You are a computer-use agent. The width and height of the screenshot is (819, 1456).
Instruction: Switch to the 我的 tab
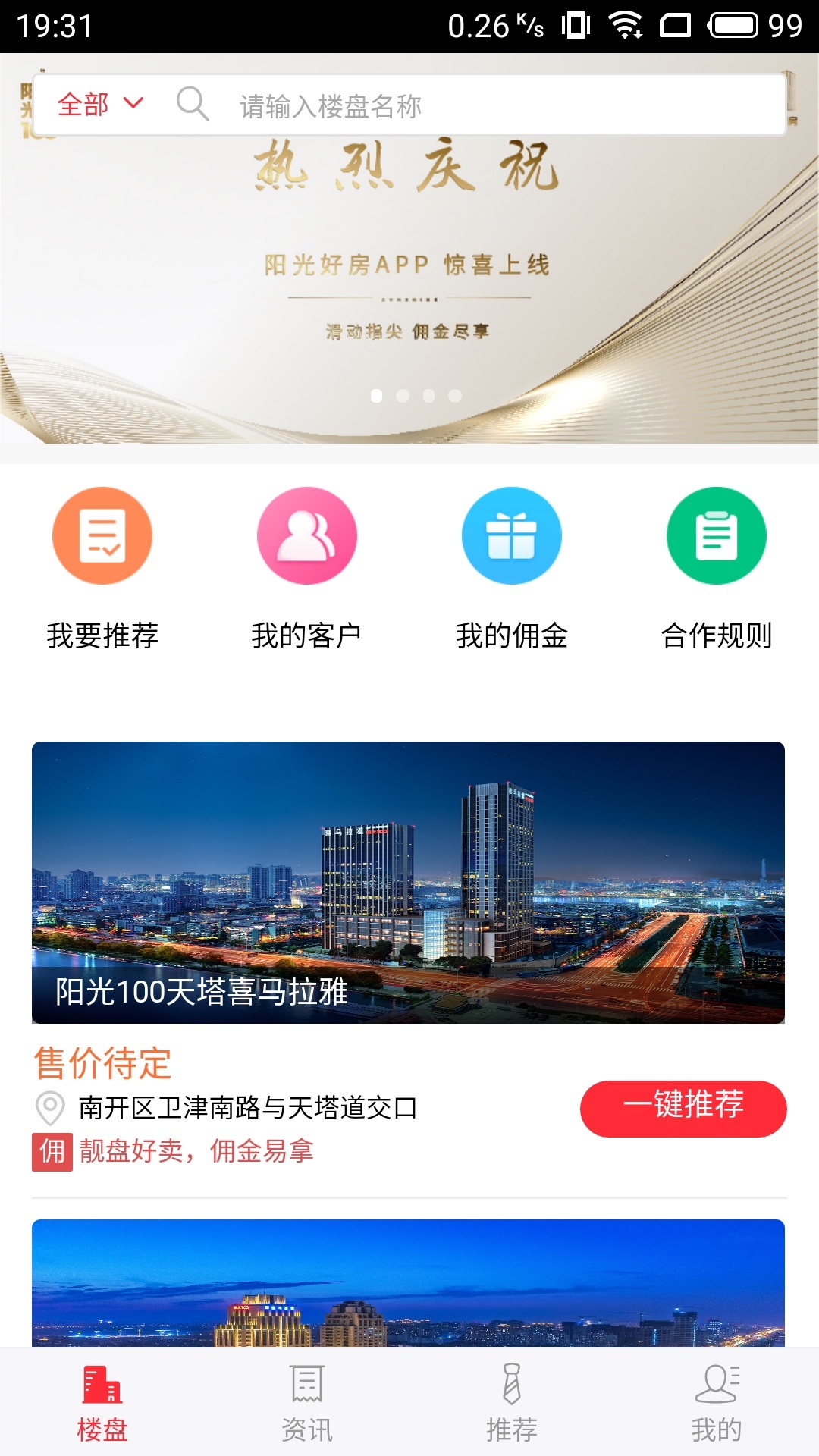pos(716,1403)
